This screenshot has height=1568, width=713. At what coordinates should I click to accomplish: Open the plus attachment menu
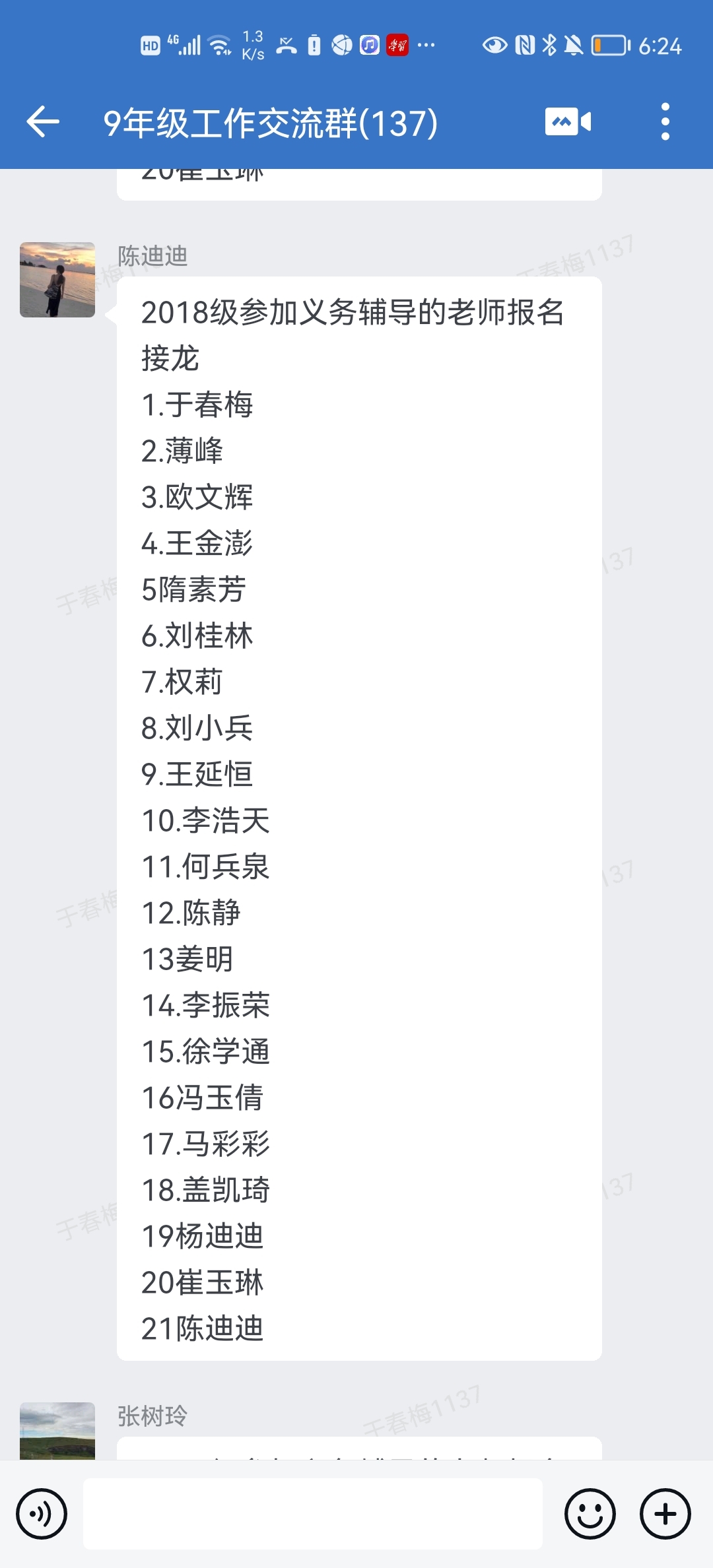coord(665,1514)
